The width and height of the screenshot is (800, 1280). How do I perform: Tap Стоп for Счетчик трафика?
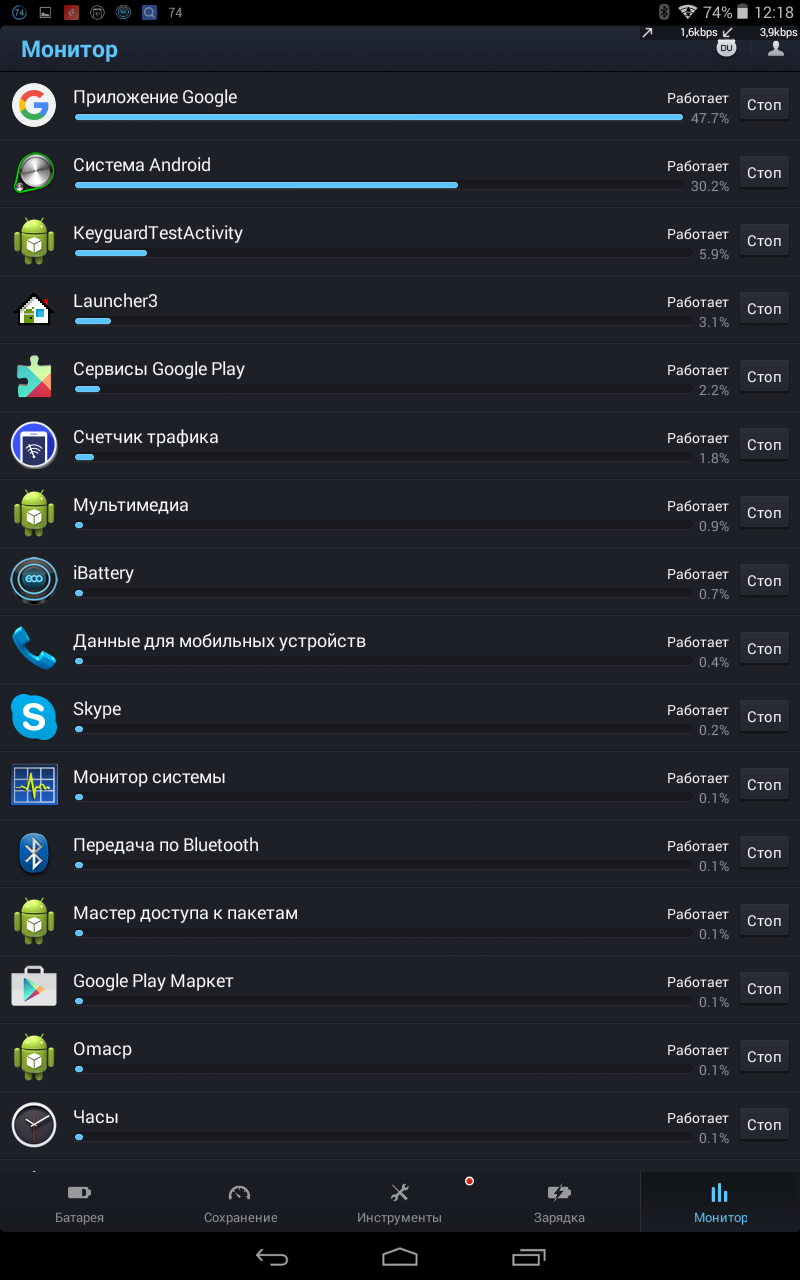pos(764,445)
